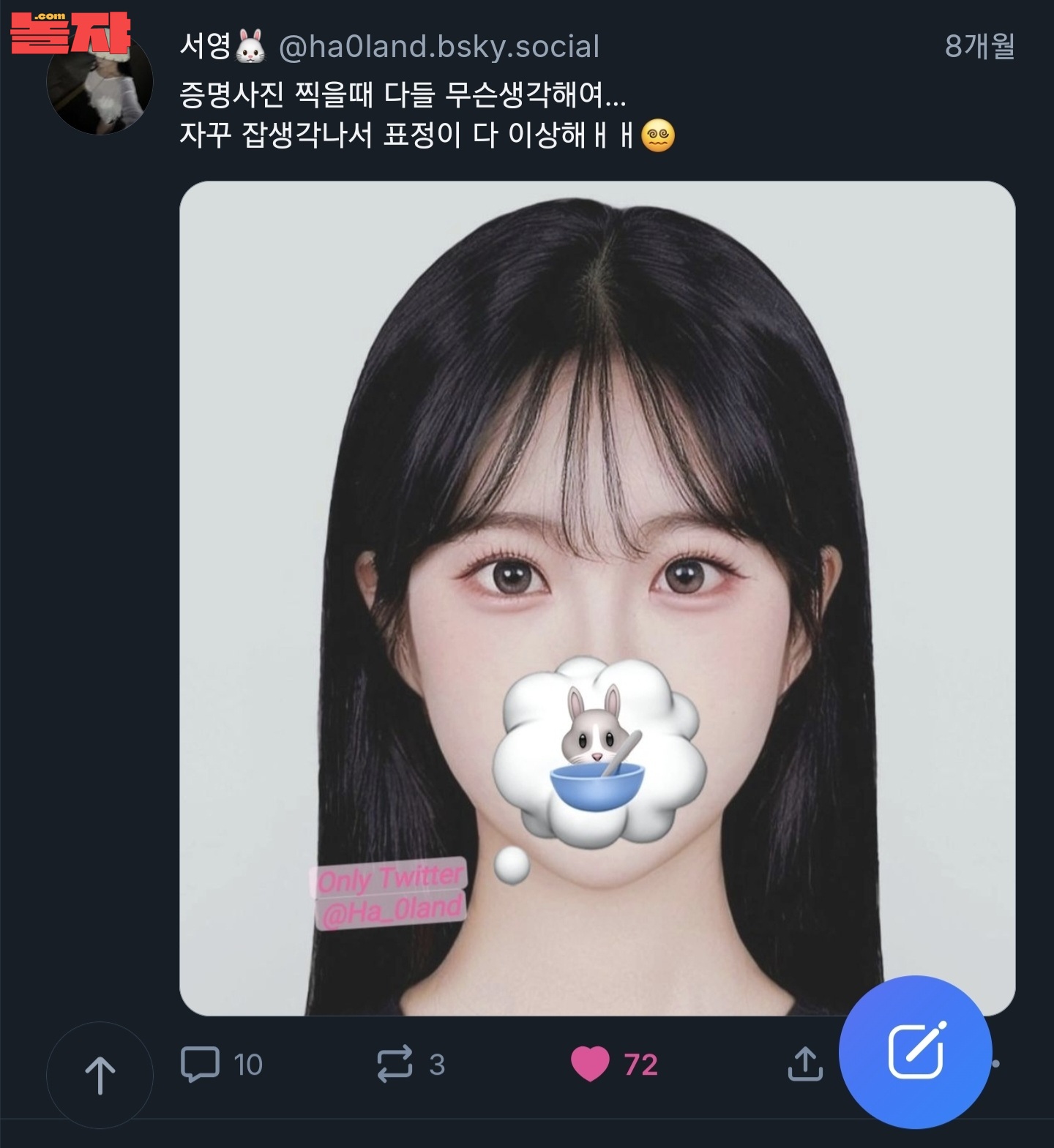Tap the scroll-to-top arrow button
Screen dimensions: 1054x1148
100,1075
